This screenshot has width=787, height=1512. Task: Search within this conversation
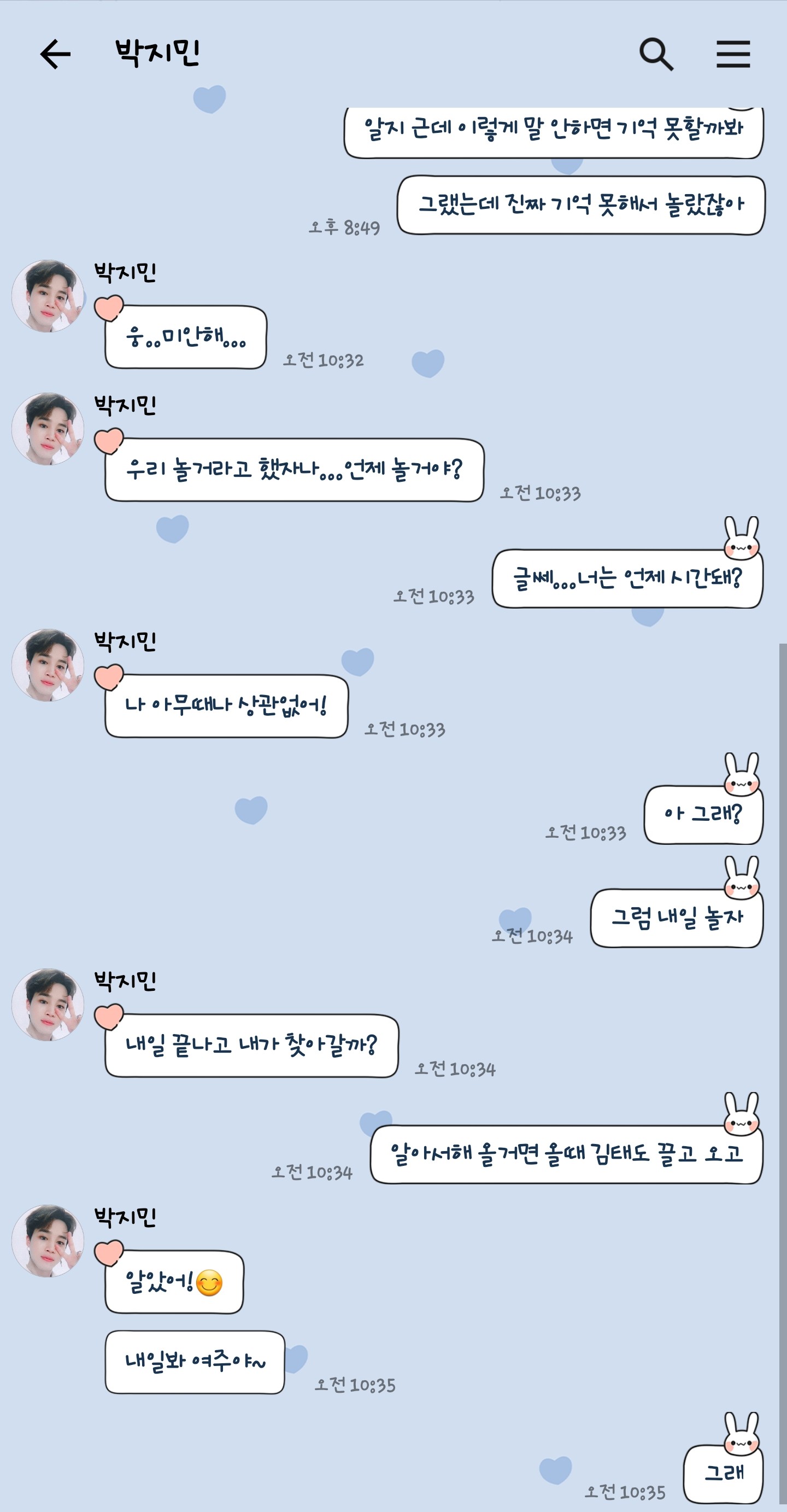[x=656, y=54]
